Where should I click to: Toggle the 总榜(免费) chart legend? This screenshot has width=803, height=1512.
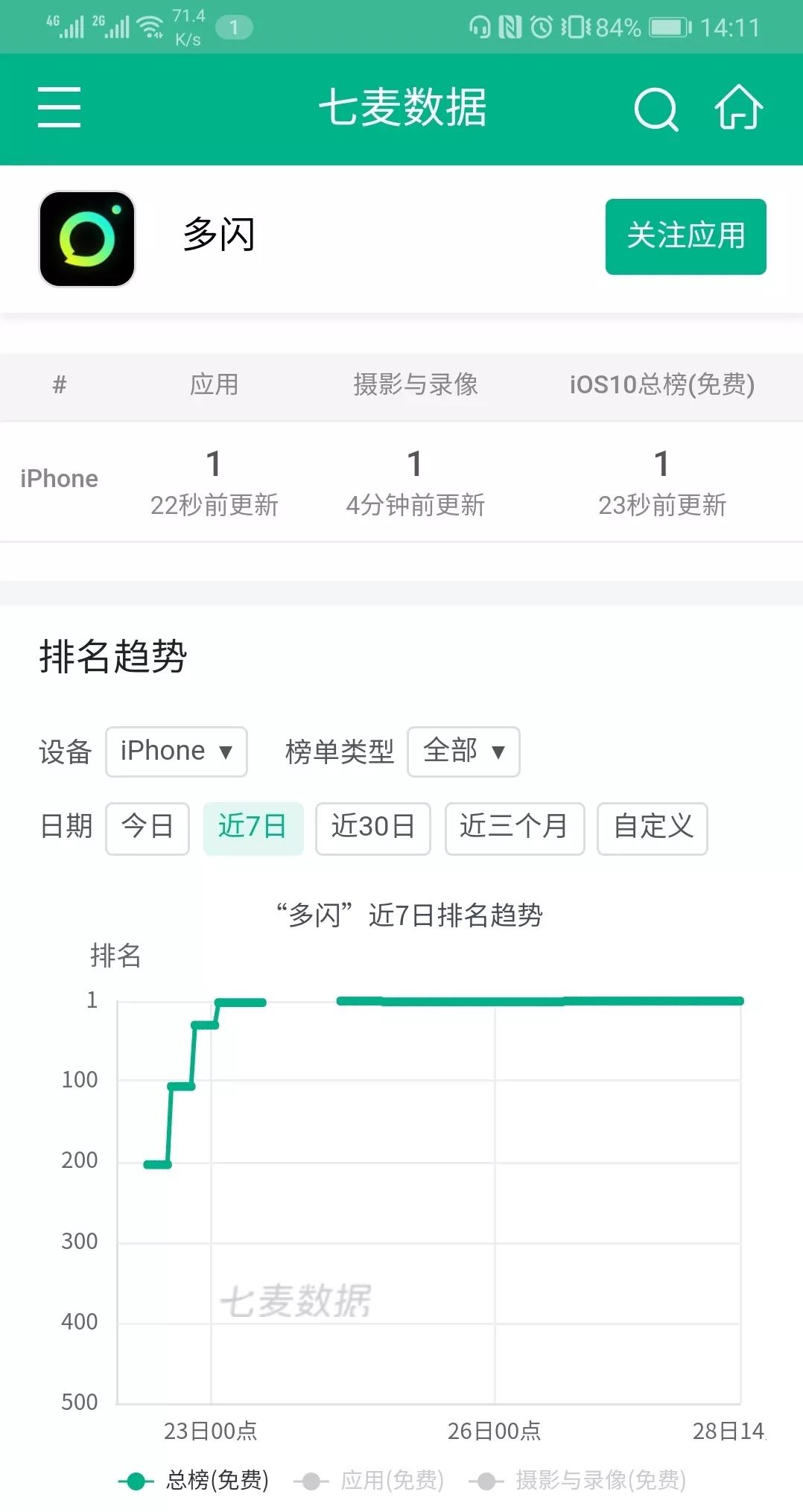(194, 1480)
